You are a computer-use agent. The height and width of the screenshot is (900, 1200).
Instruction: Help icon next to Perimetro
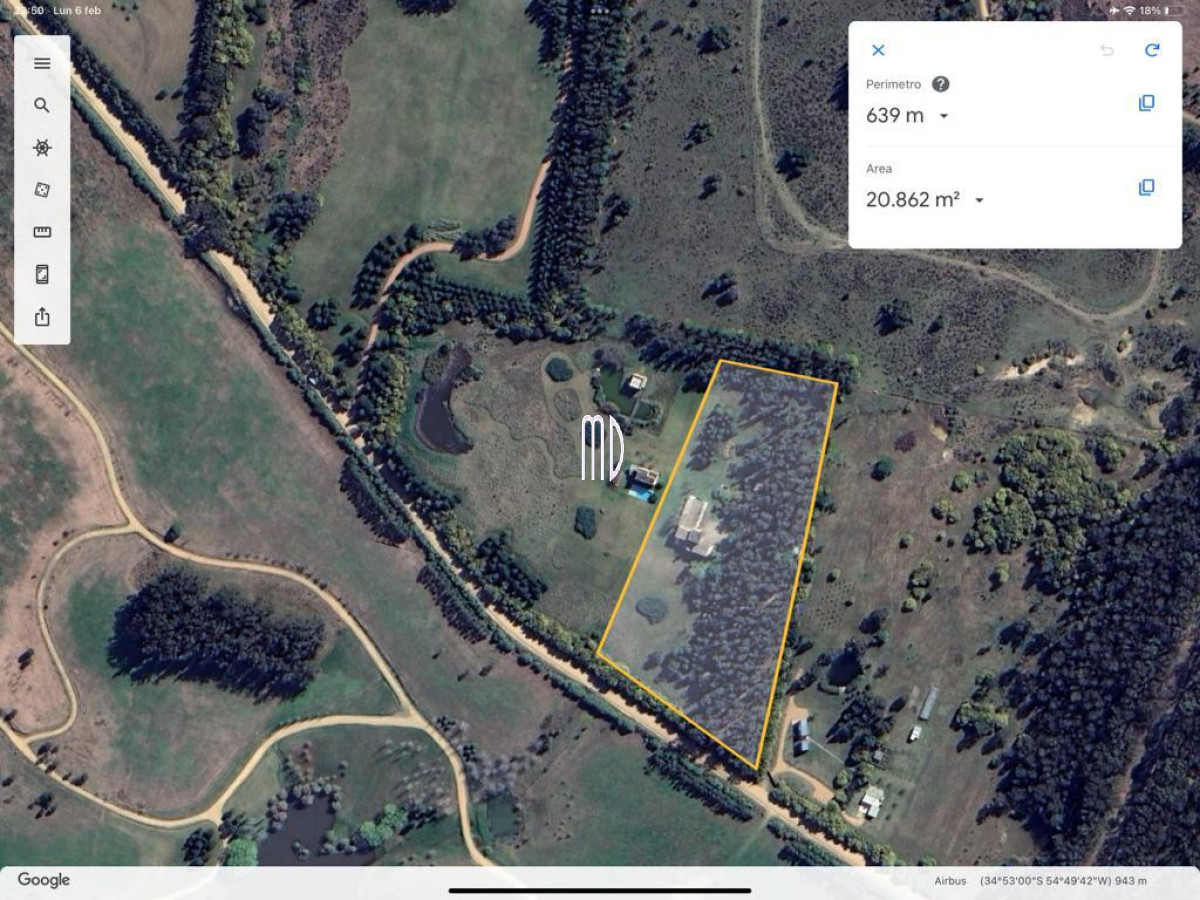[x=940, y=85]
